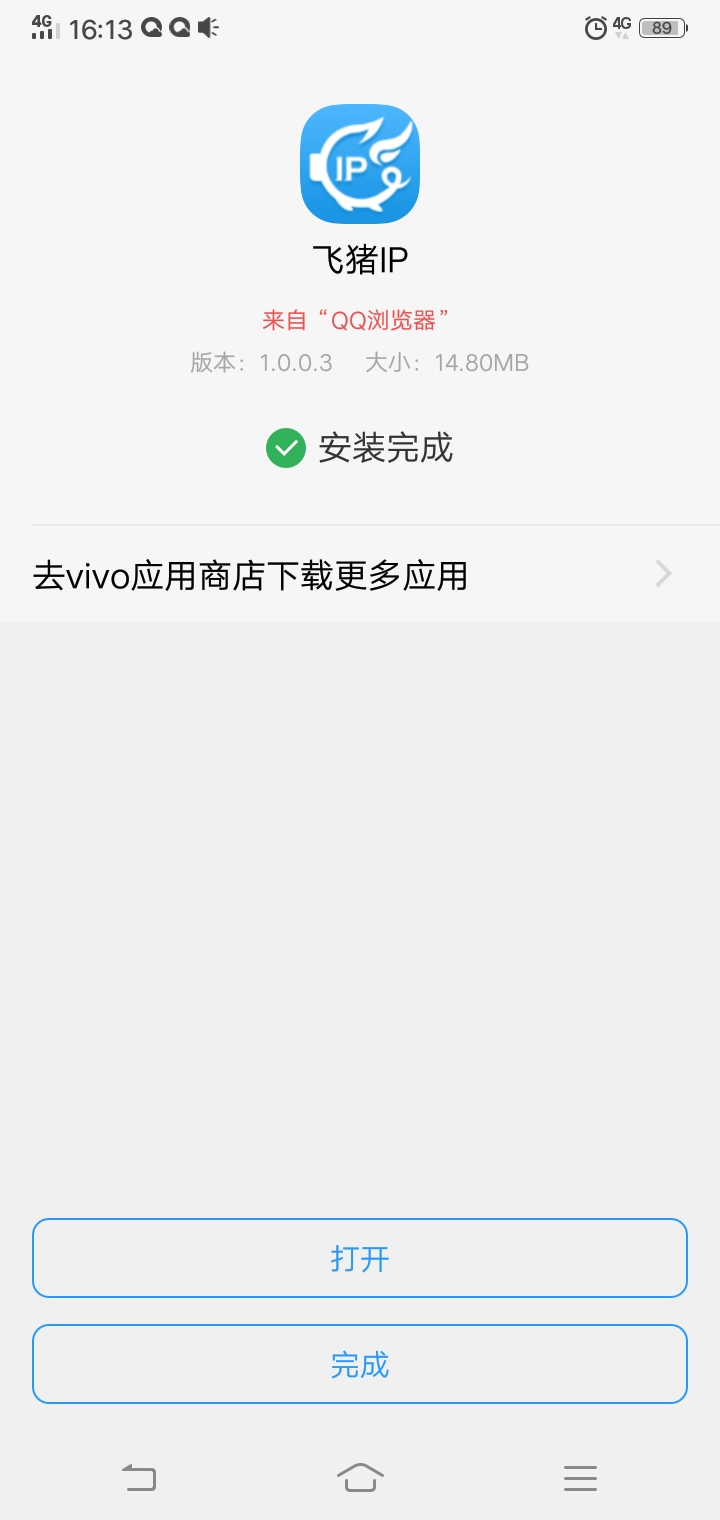
Task: Open the installed 飞猪IP app with 打开
Action: pos(360,1258)
